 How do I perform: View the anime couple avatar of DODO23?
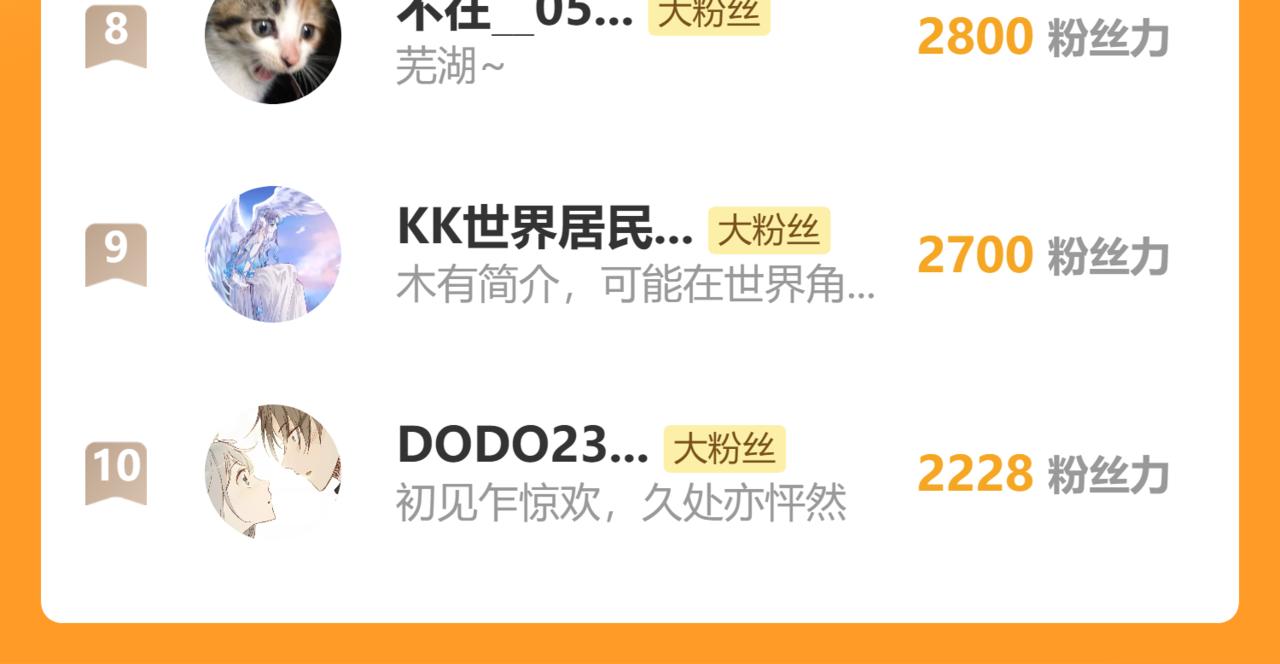point(273,472)
